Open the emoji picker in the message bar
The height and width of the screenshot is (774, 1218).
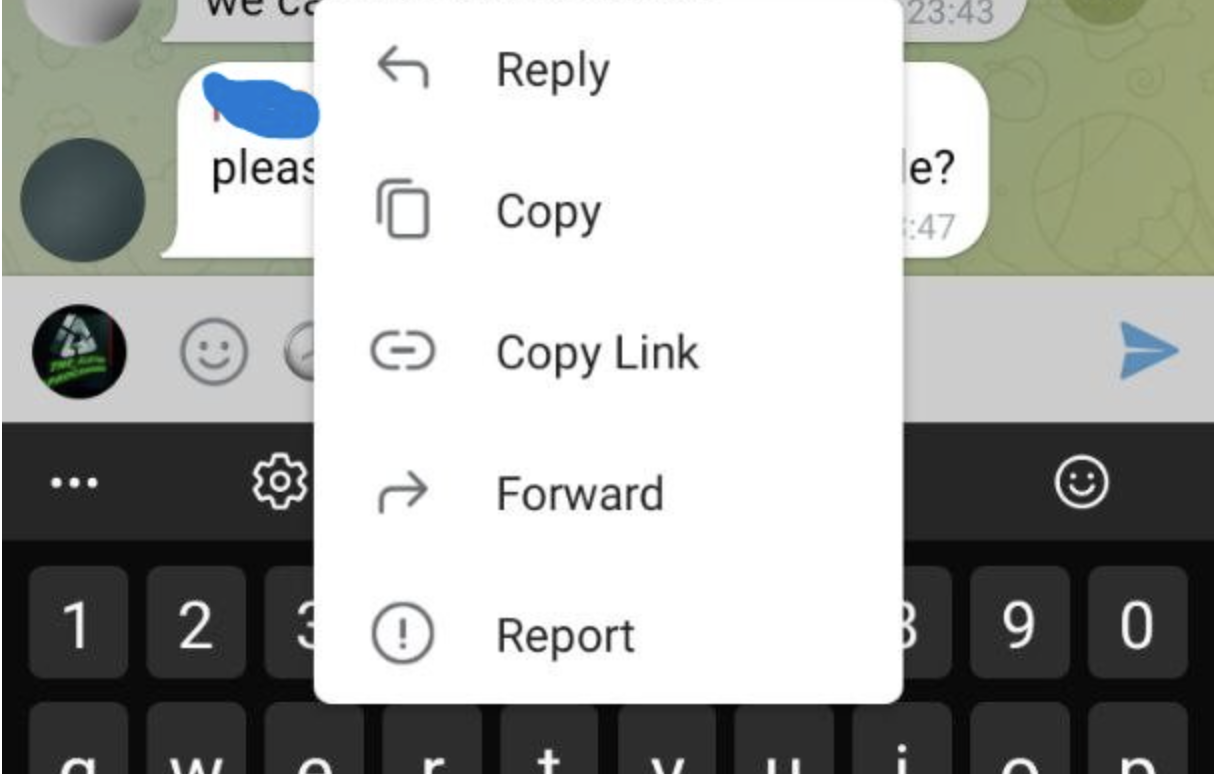click(x=213, y=353)
